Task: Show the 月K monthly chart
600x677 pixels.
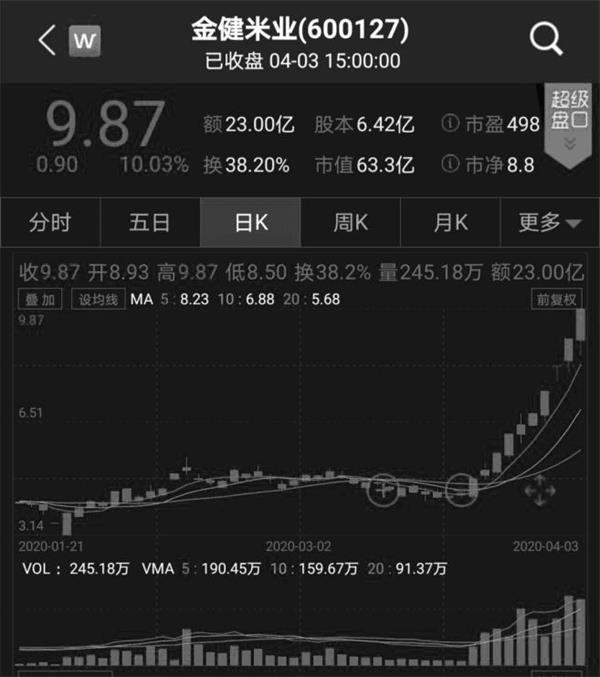Action: (x=450, y=222)
